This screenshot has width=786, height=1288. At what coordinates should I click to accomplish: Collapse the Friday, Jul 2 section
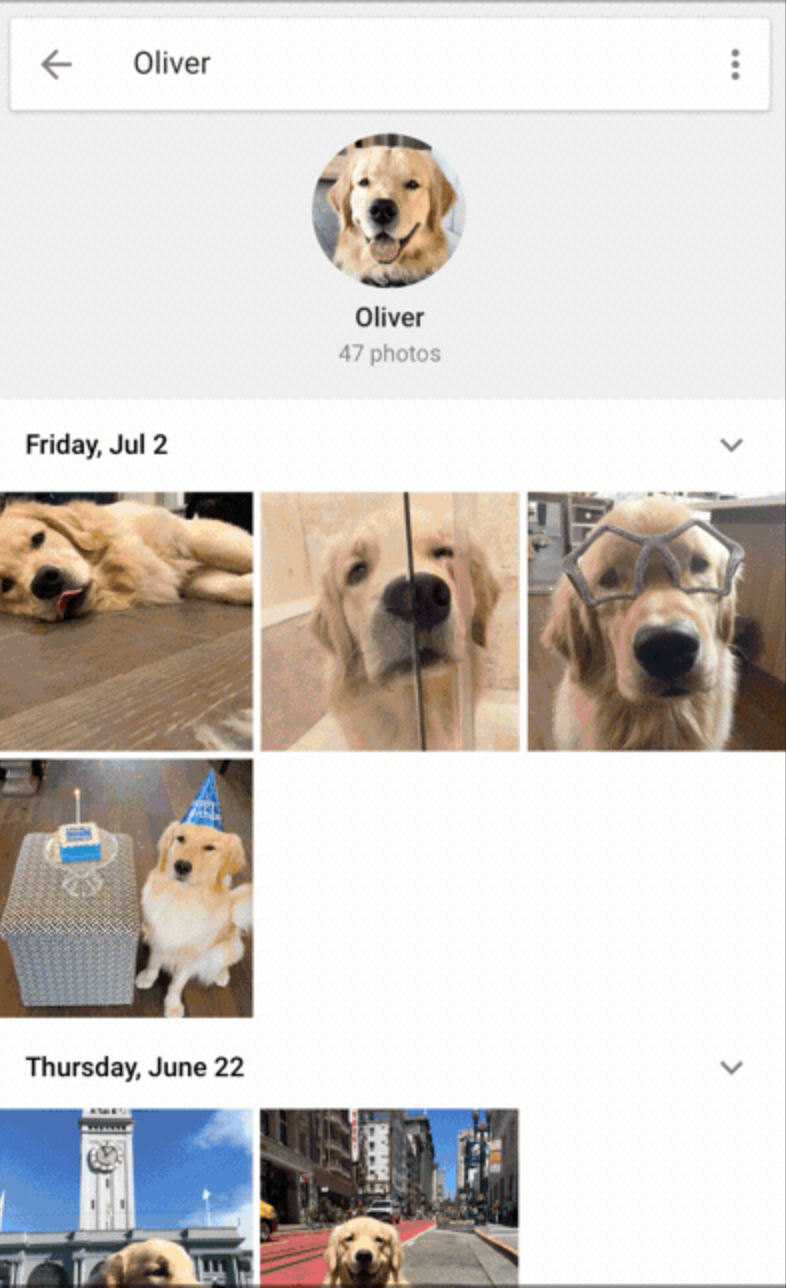(x=732, y=445)
